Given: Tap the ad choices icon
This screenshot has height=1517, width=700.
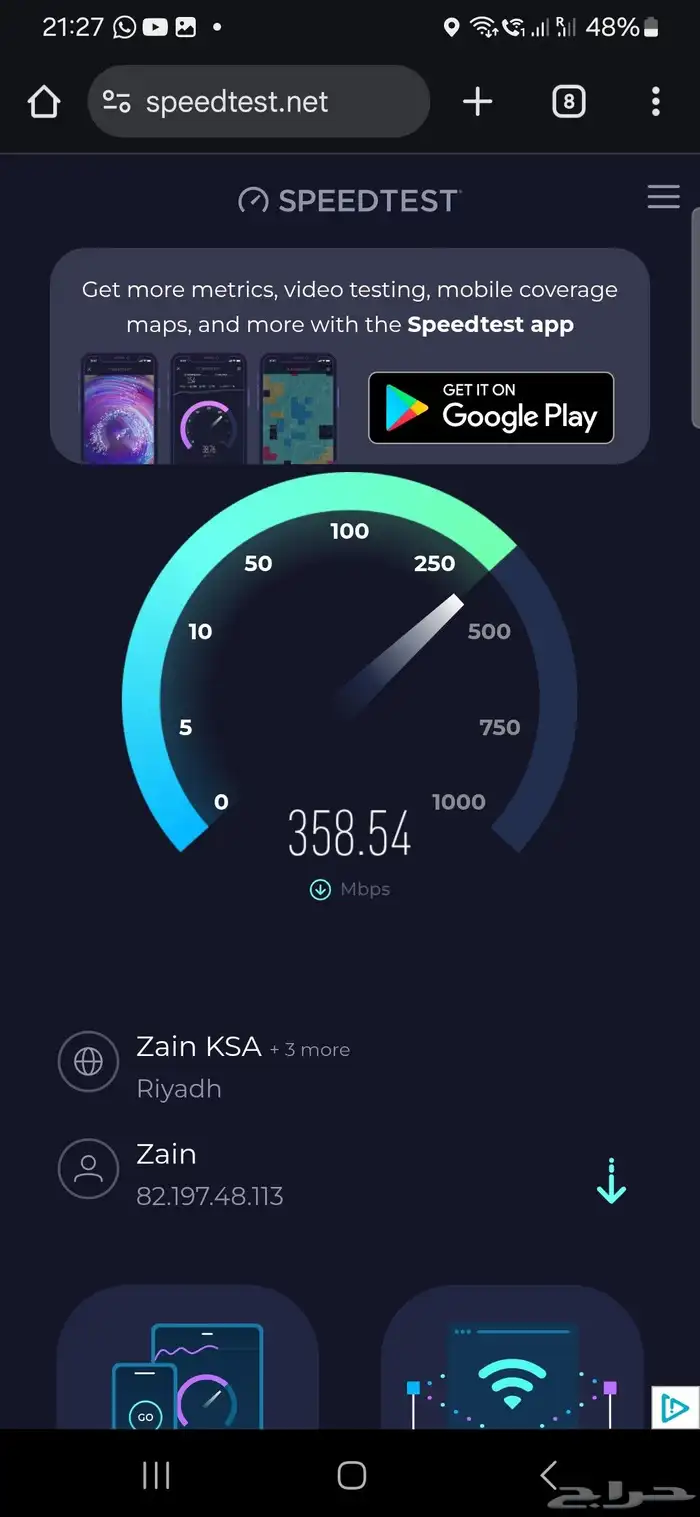Looking at the screenshot, I should pos(675,1408).
